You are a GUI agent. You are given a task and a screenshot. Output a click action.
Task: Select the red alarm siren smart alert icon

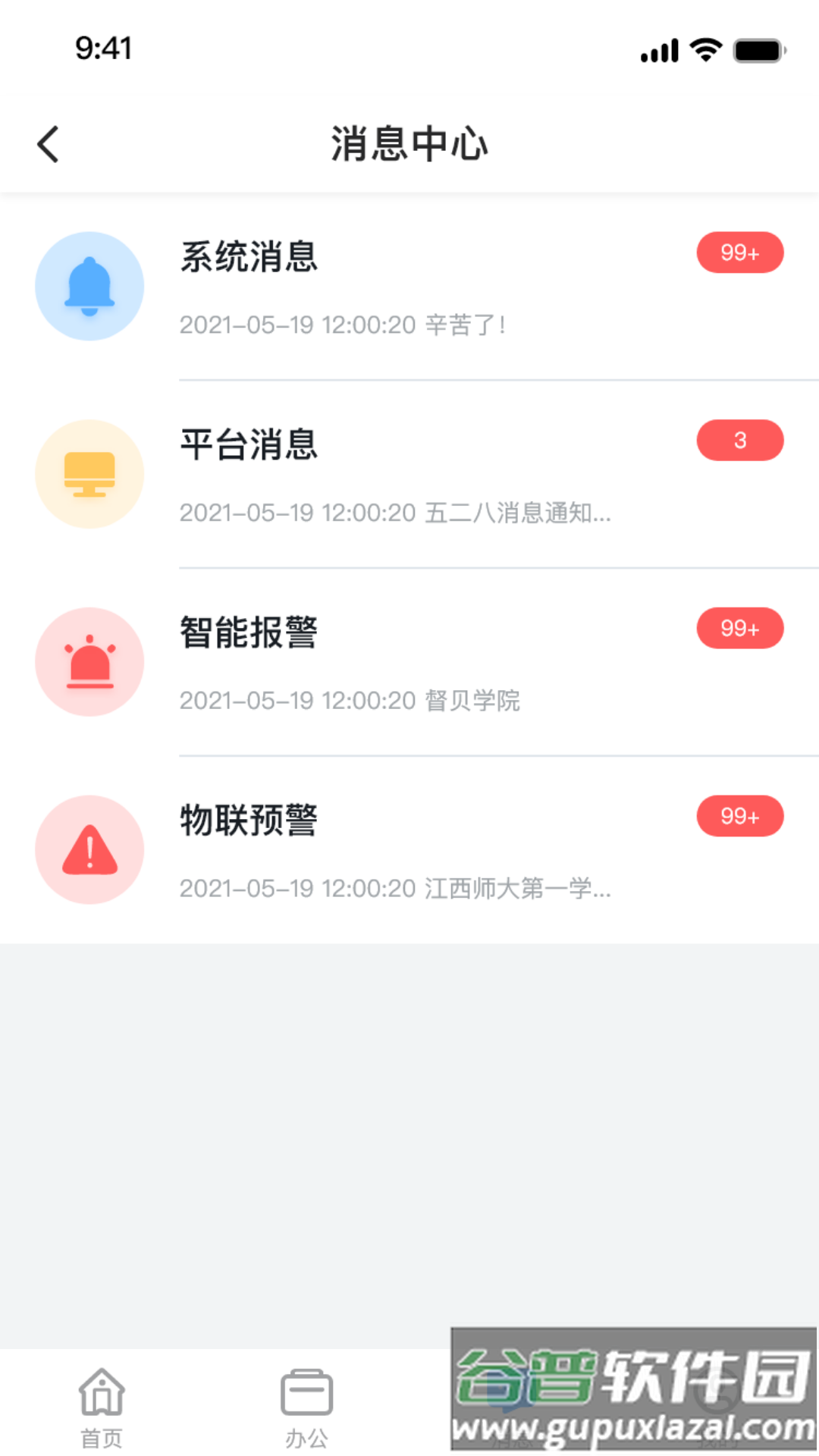pos(89,661)
